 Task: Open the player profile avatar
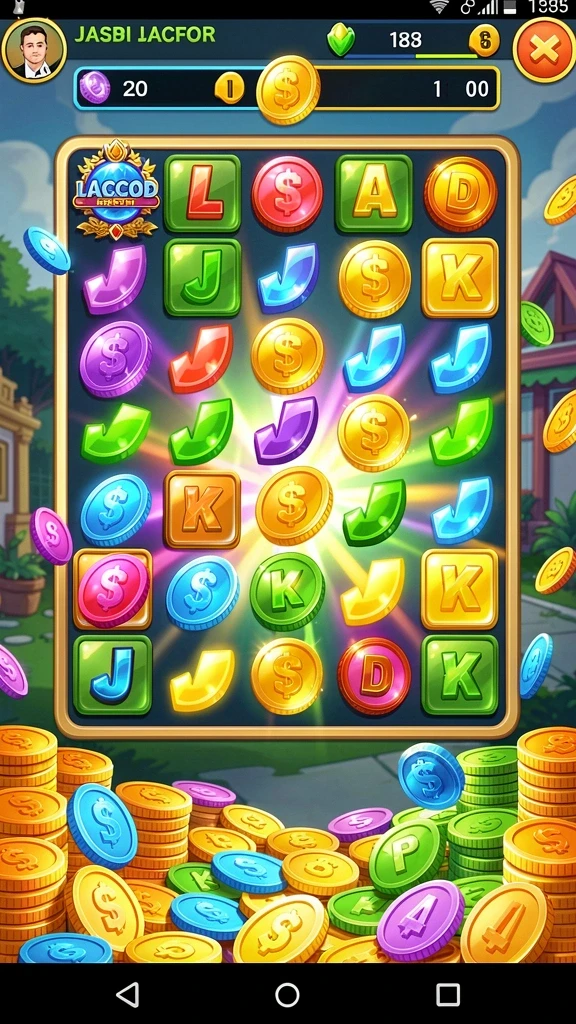click(x=34, y=50)
